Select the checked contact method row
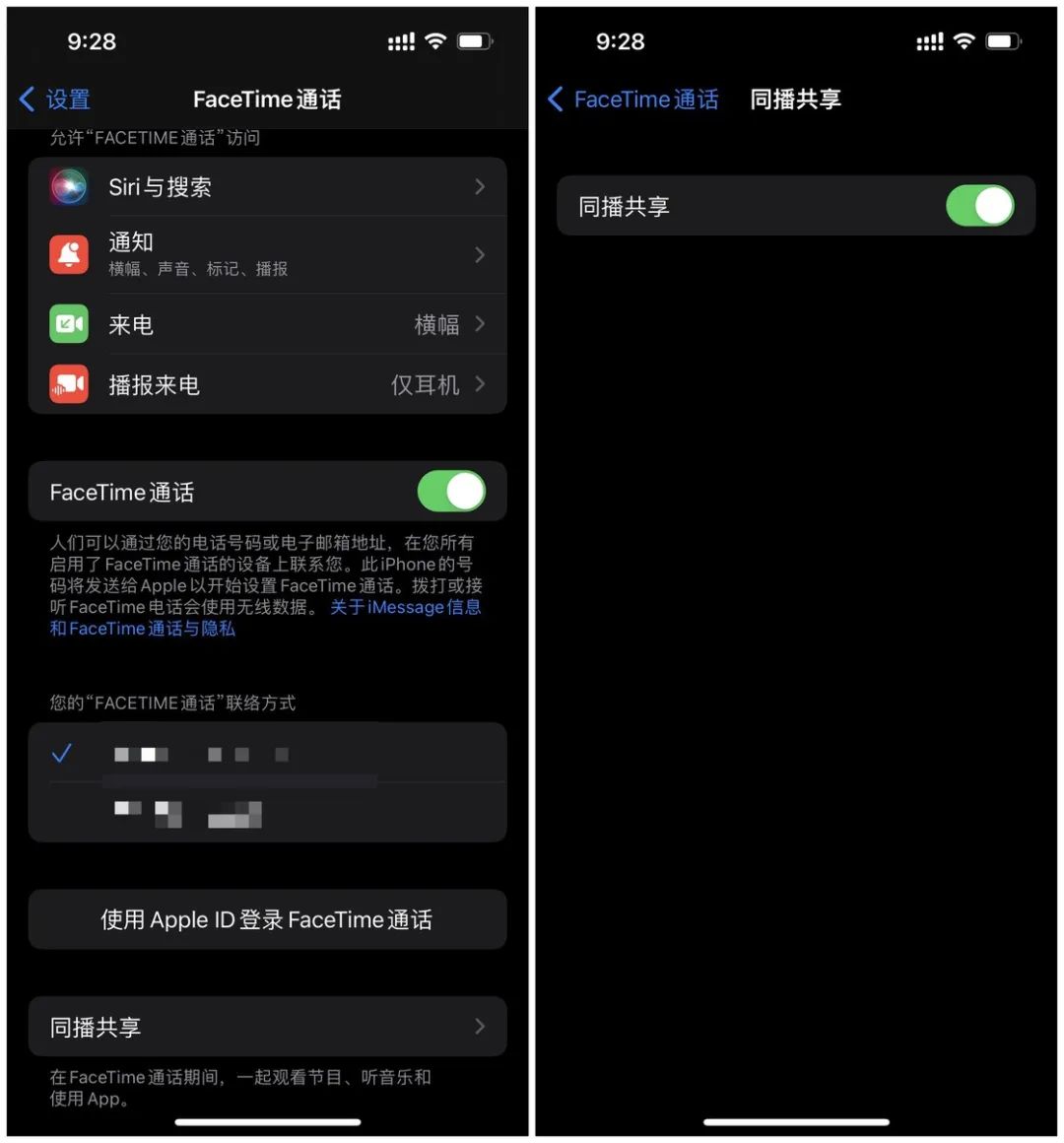The width and height of the screenshot is (1064, 1143). (267, 755)
